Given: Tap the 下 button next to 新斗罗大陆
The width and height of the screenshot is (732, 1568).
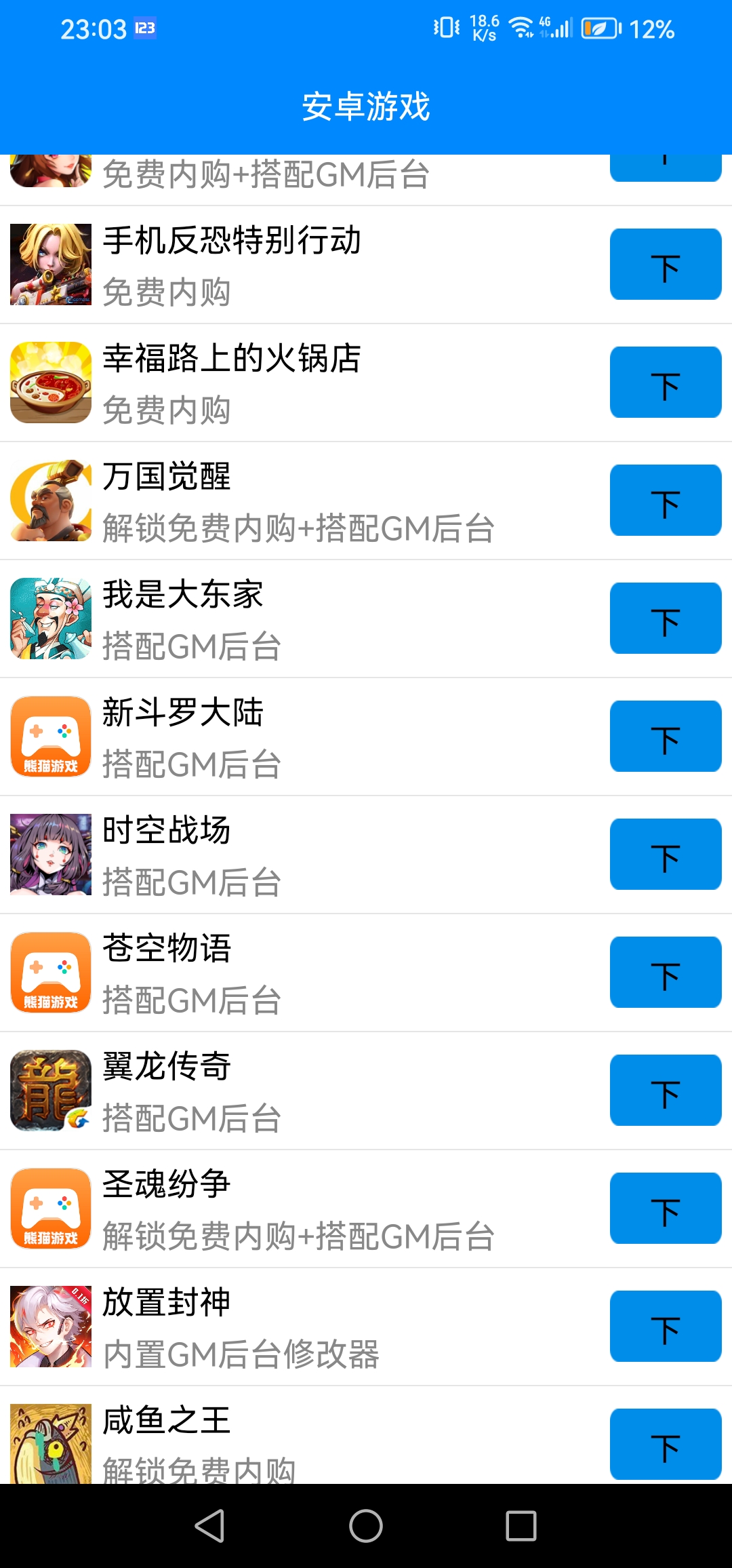Looking at the screenshot, I should [x=665, y=737].
